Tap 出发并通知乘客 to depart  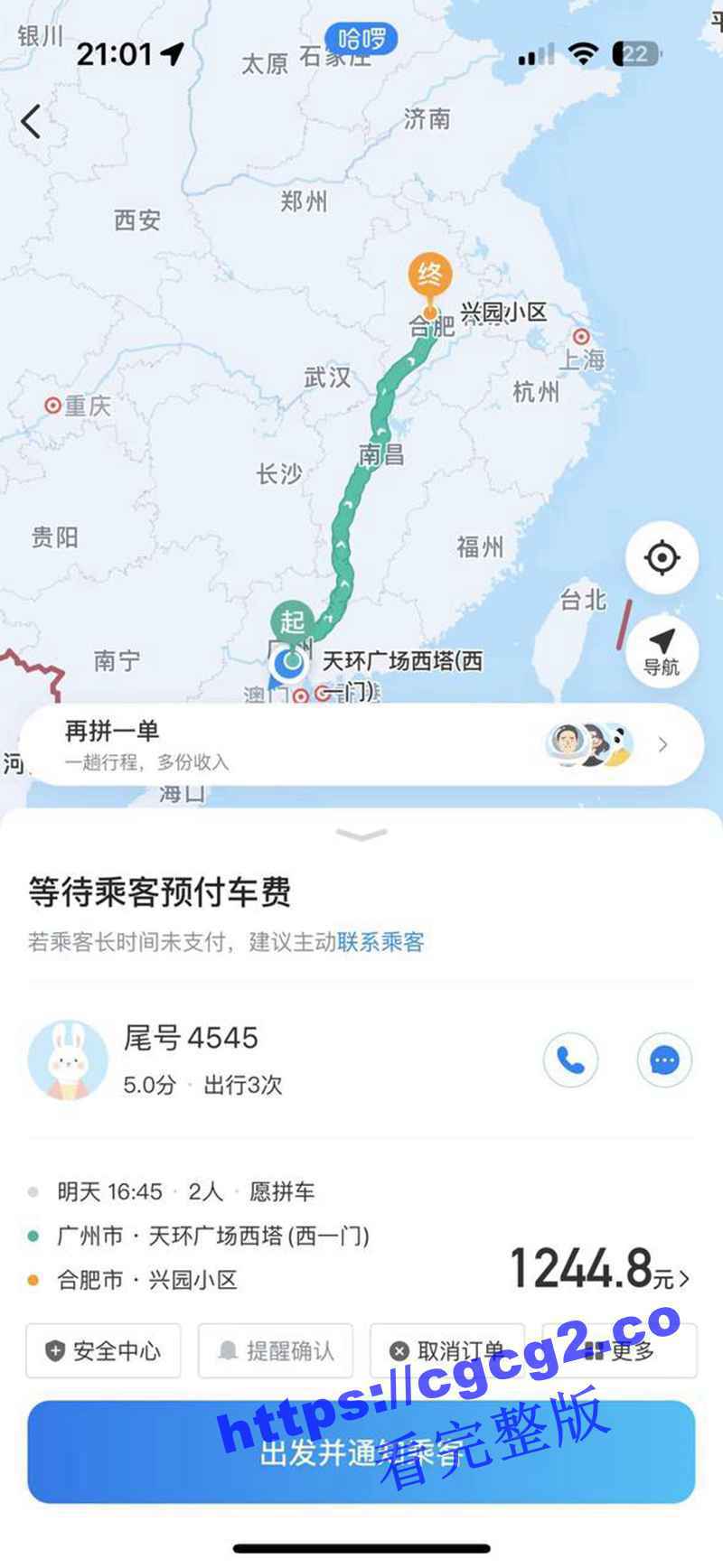(361, 1452)
